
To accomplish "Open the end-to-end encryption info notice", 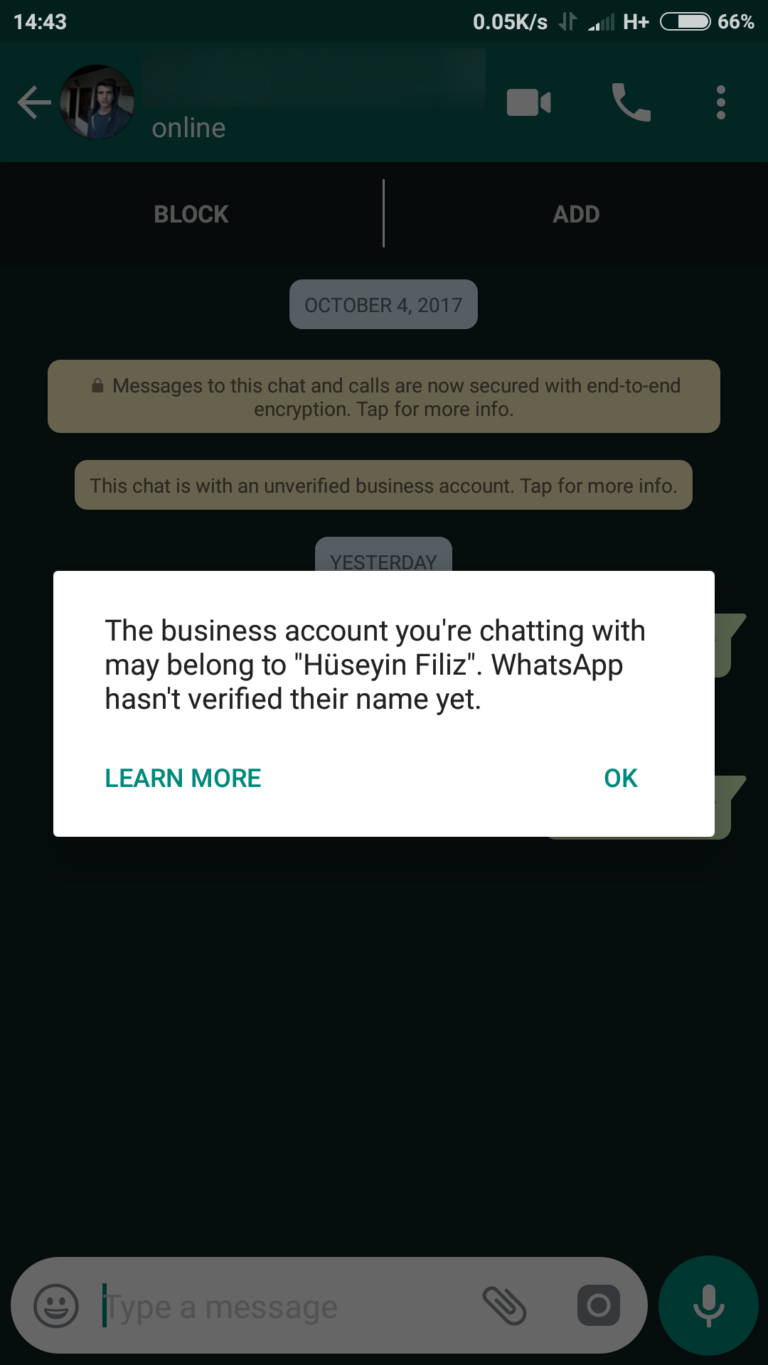I will (384, 397).
